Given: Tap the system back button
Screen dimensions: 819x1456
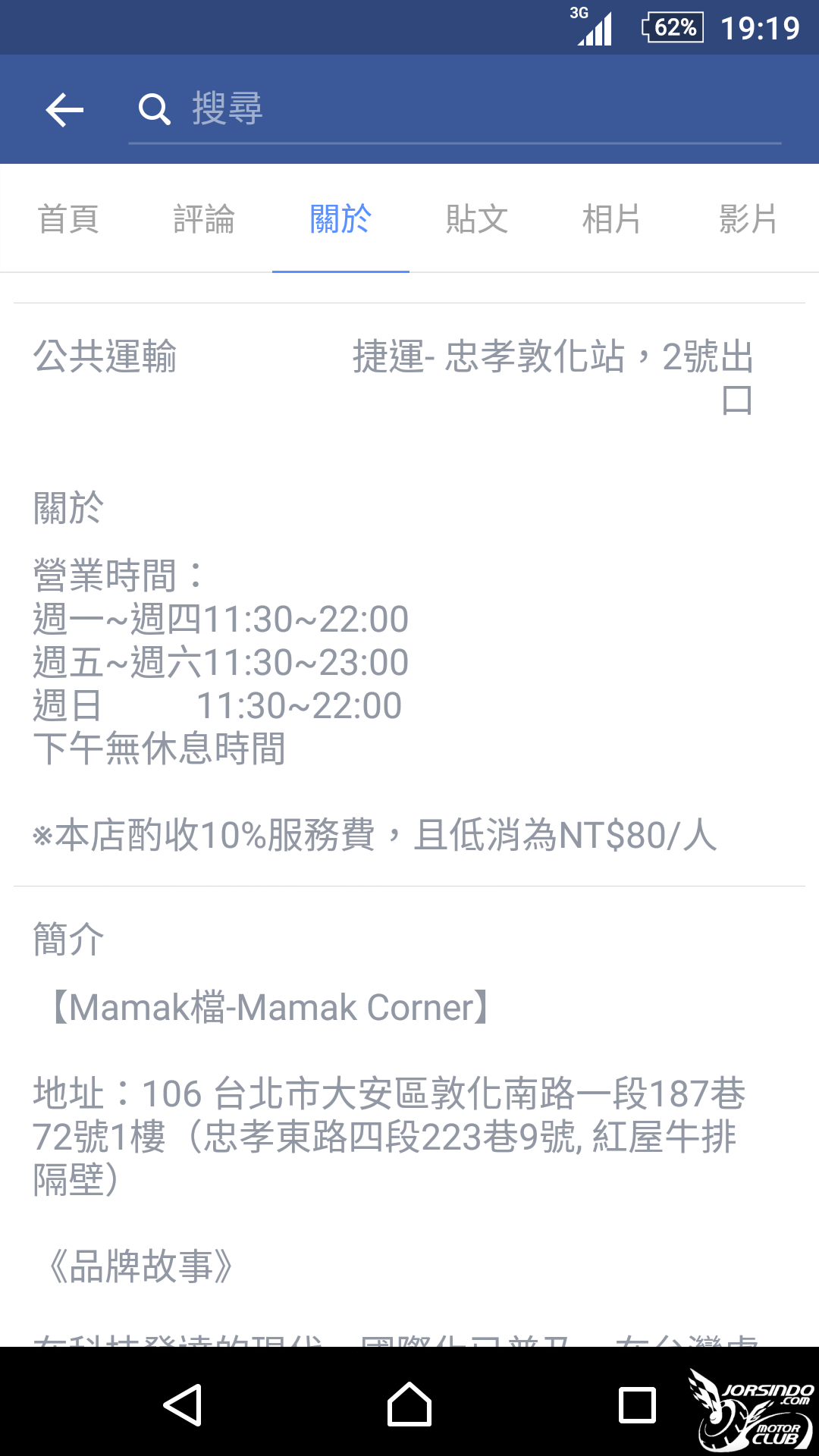Looking at the screenshot, I should click(183, 1404).
